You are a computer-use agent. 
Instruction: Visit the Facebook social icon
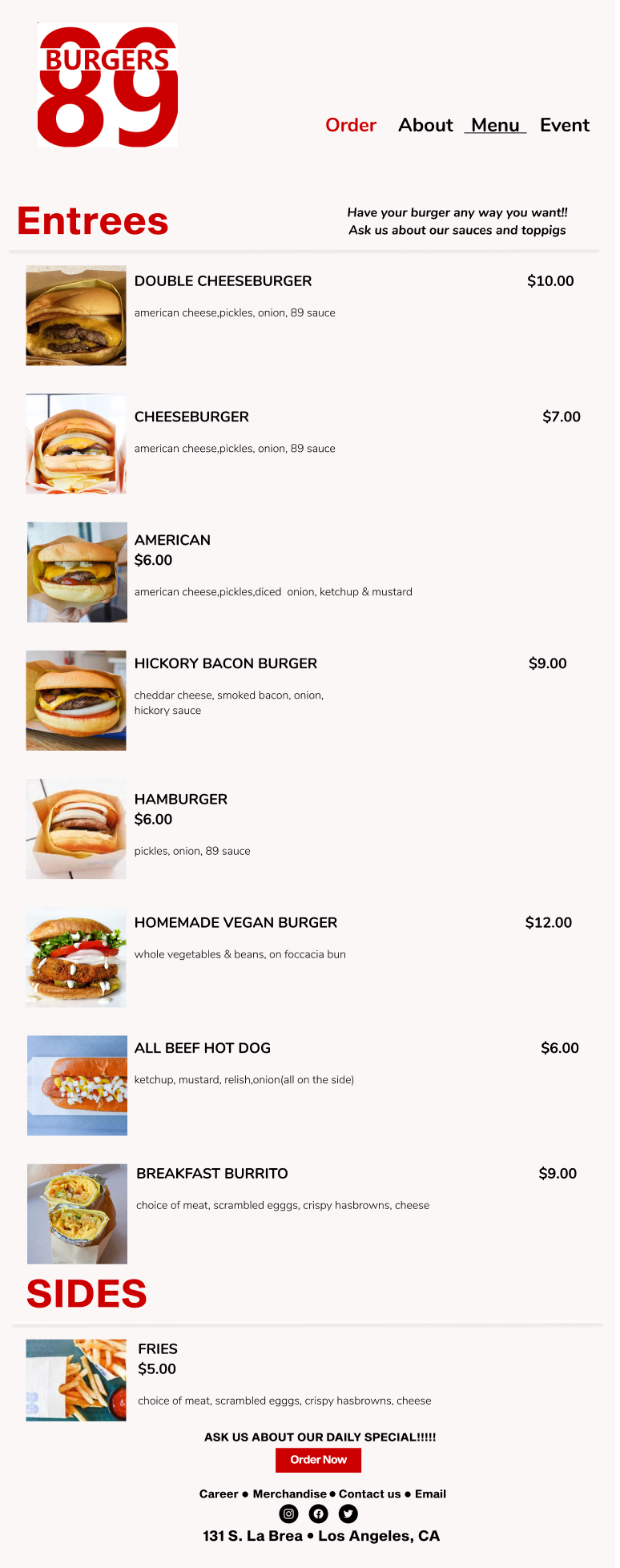[318, 1514]
